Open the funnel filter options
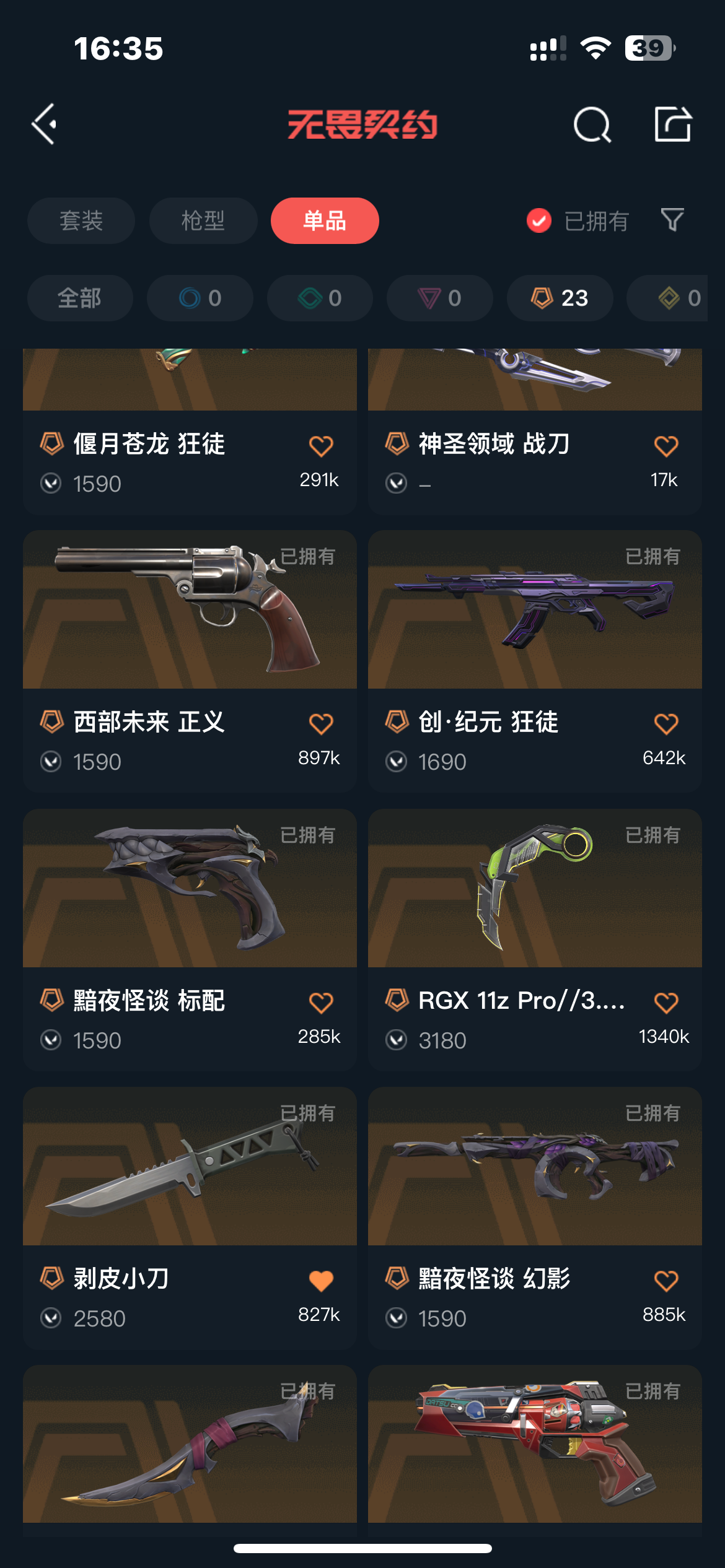The image size is (725, 1568). pyautogui.click(x=672, y=220)
